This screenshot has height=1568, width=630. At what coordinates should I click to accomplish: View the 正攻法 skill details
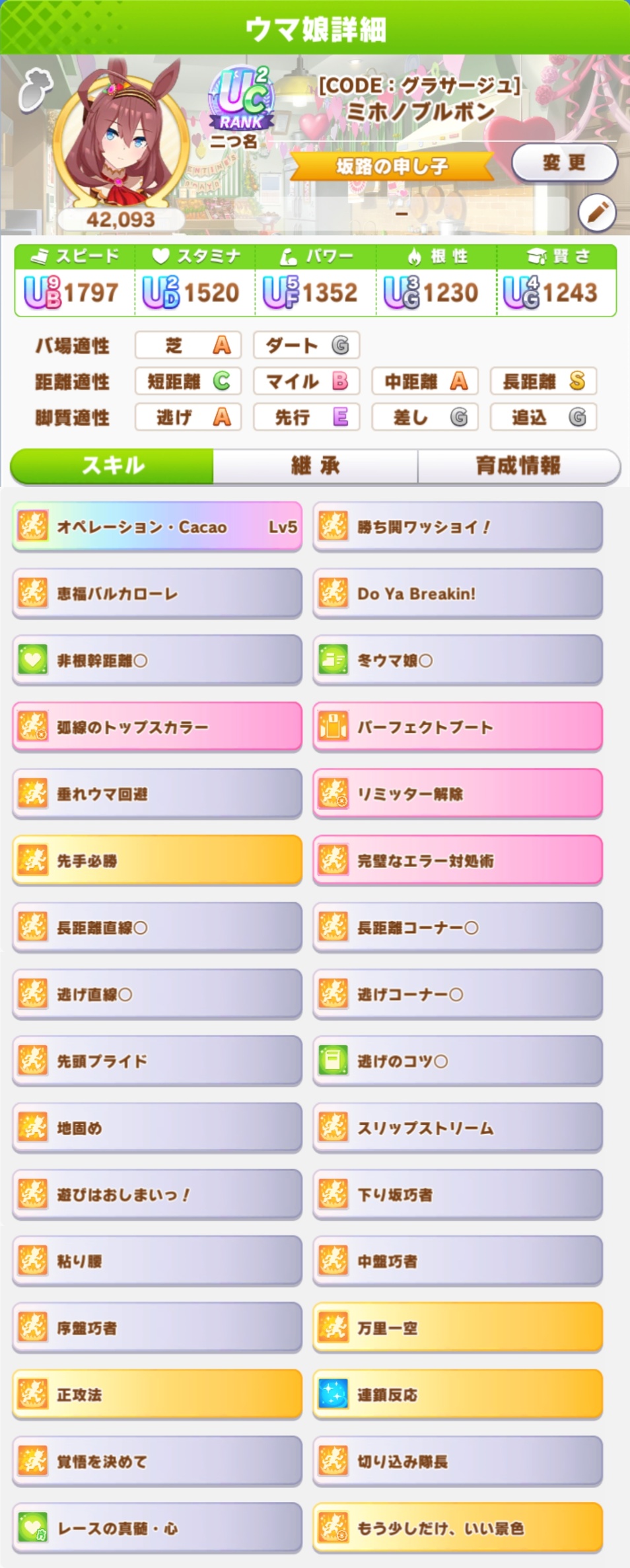pyautogui.click(x=157, y=1394)
